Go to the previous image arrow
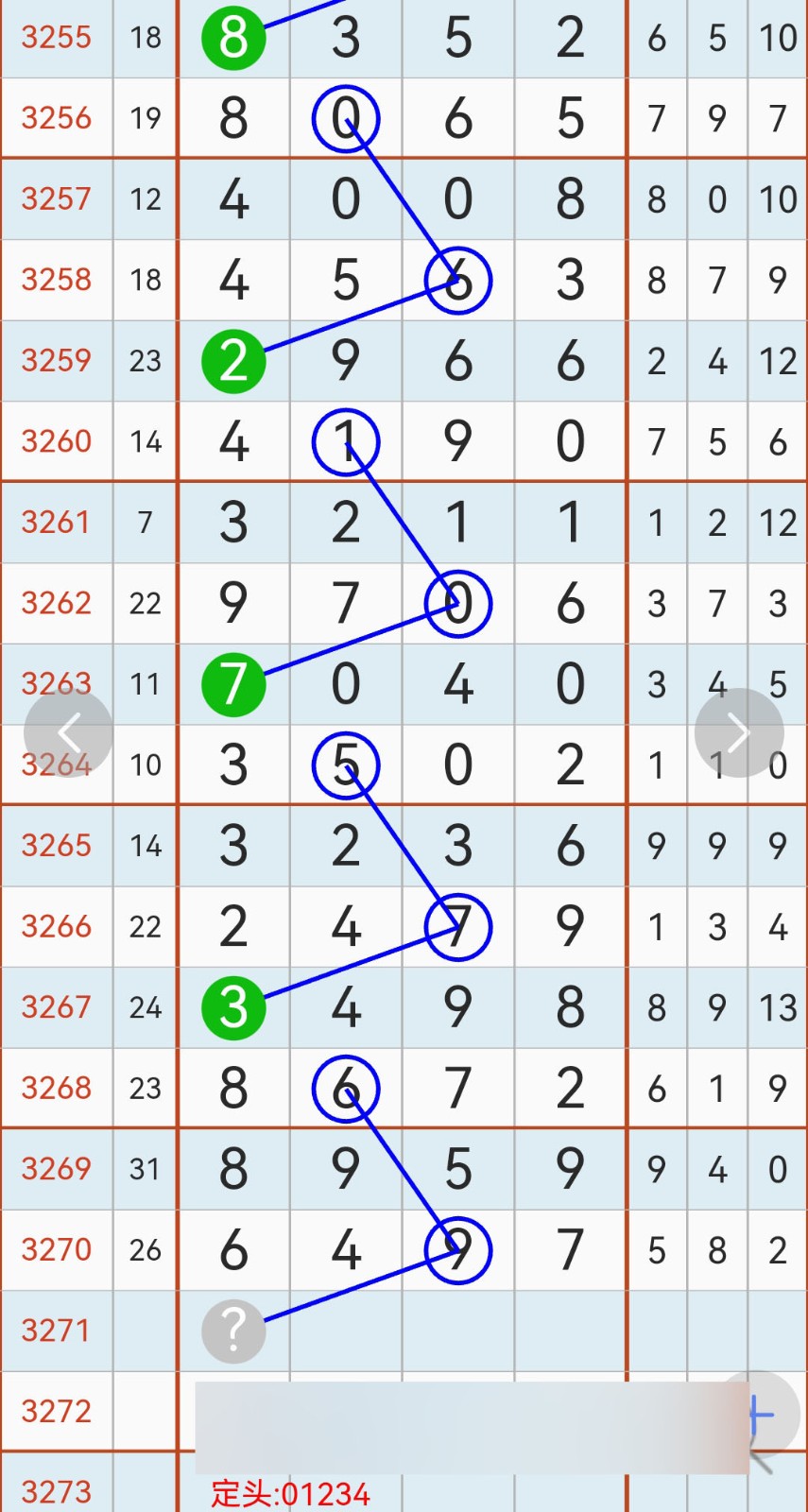The image size is (808, 1512). pos(68,732)
